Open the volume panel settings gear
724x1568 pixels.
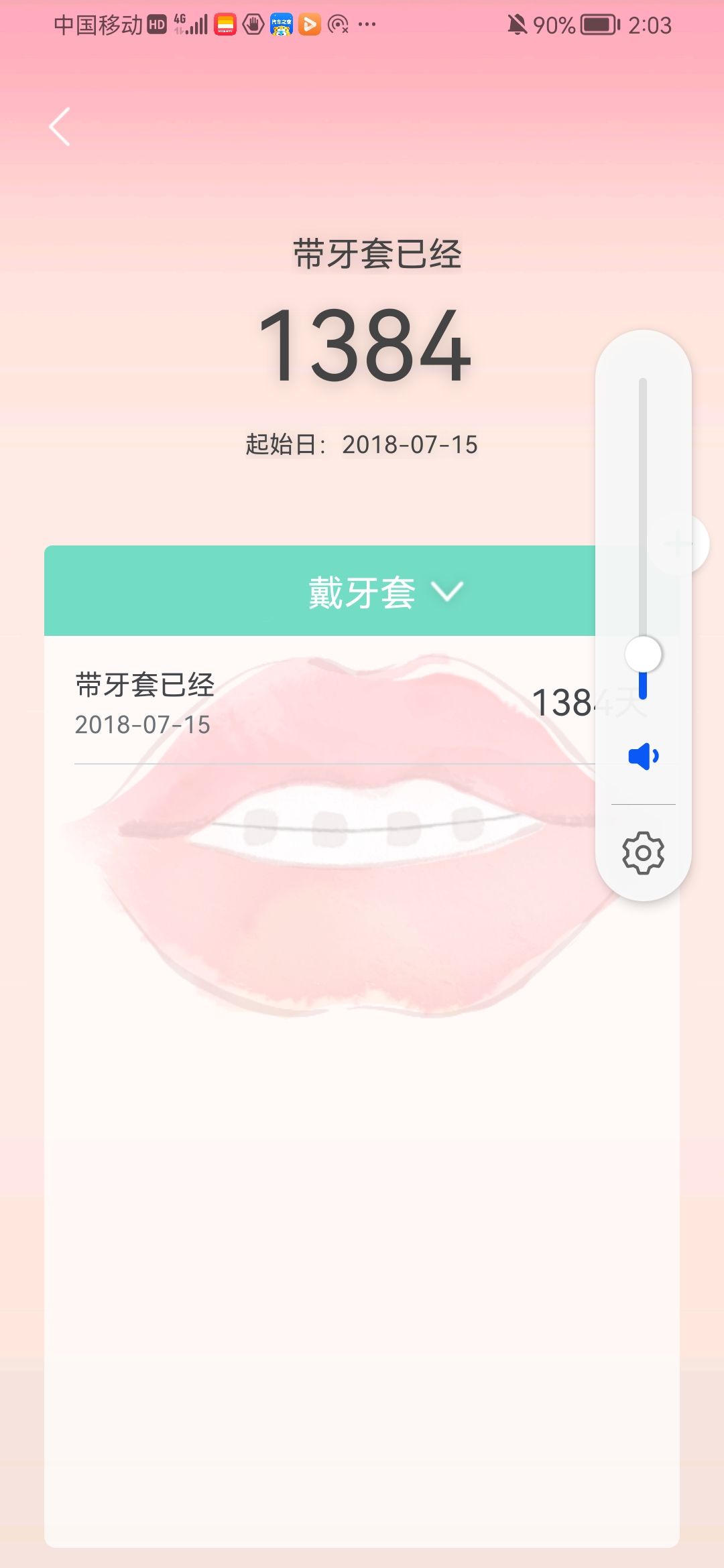[643, 853]
